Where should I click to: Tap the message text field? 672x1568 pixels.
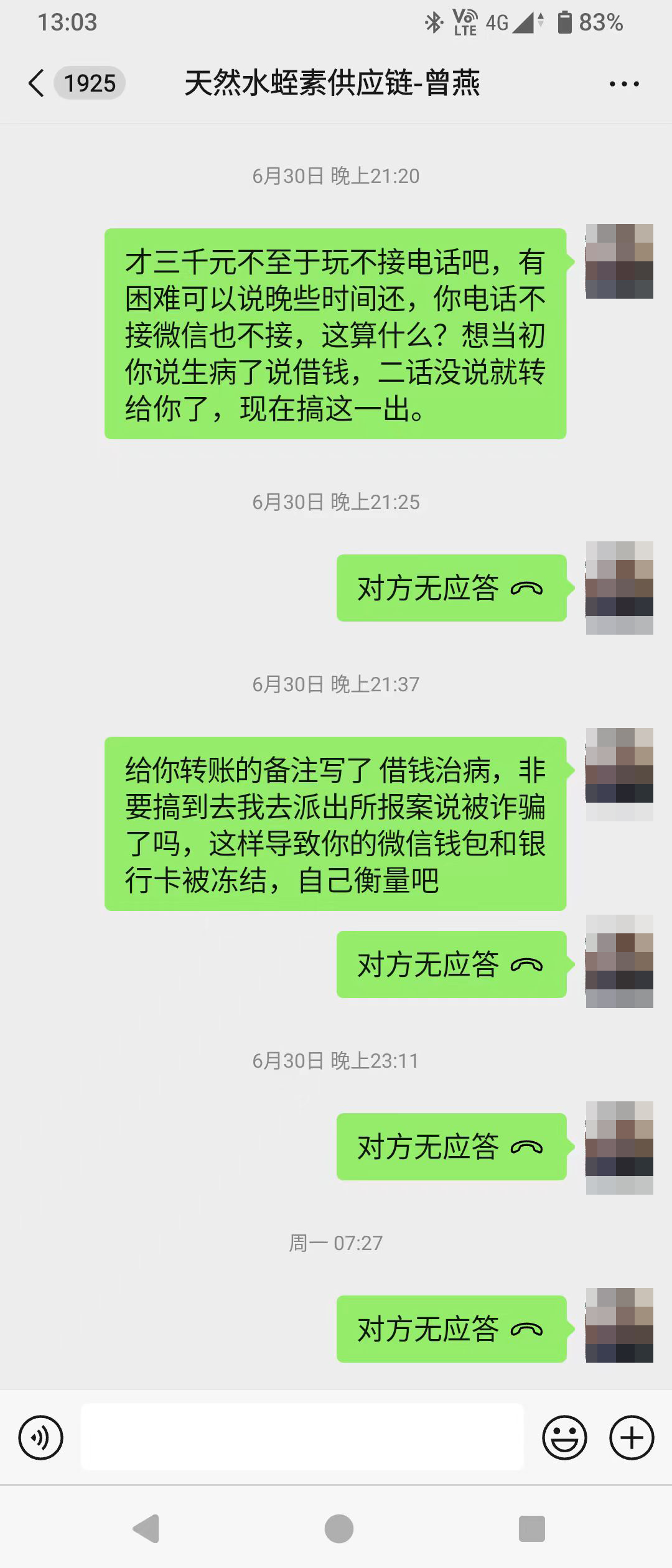pos(302,1437)
